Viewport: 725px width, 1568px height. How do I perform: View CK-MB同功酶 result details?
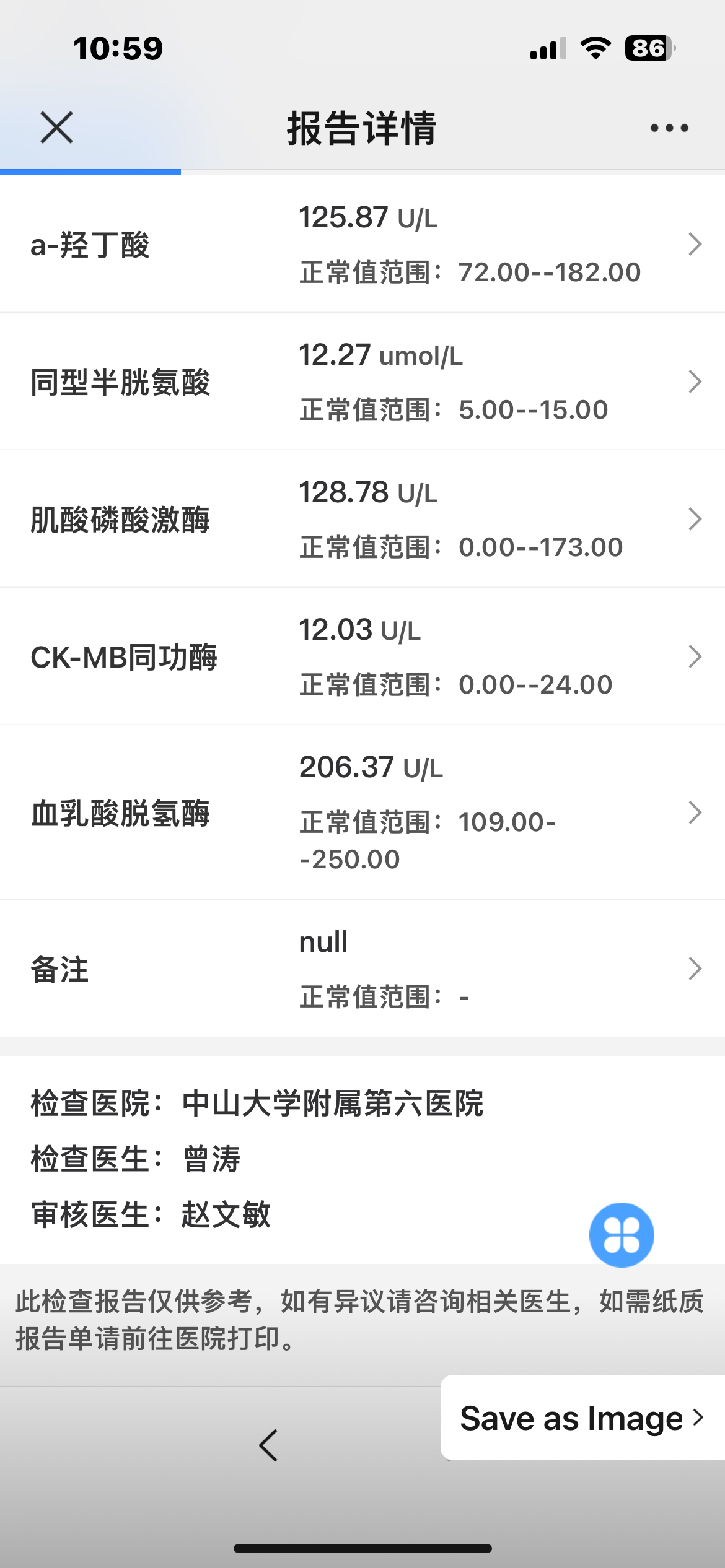[x=362, y=656]
